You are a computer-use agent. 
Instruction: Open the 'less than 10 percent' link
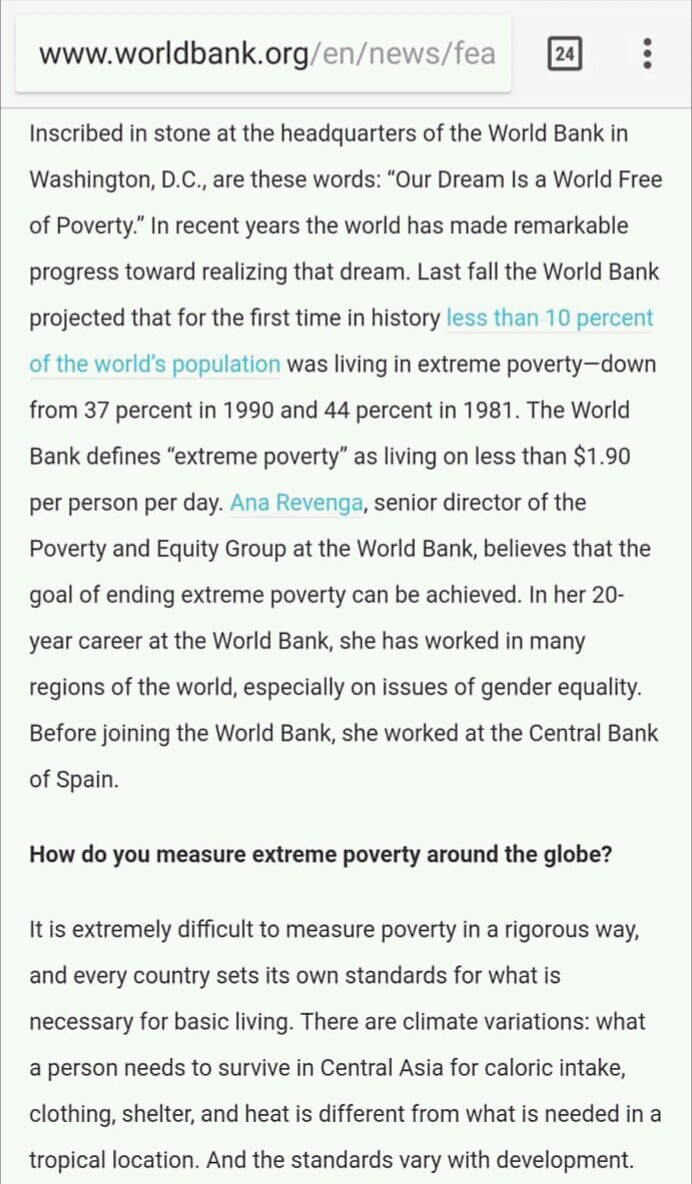point(549,318)
